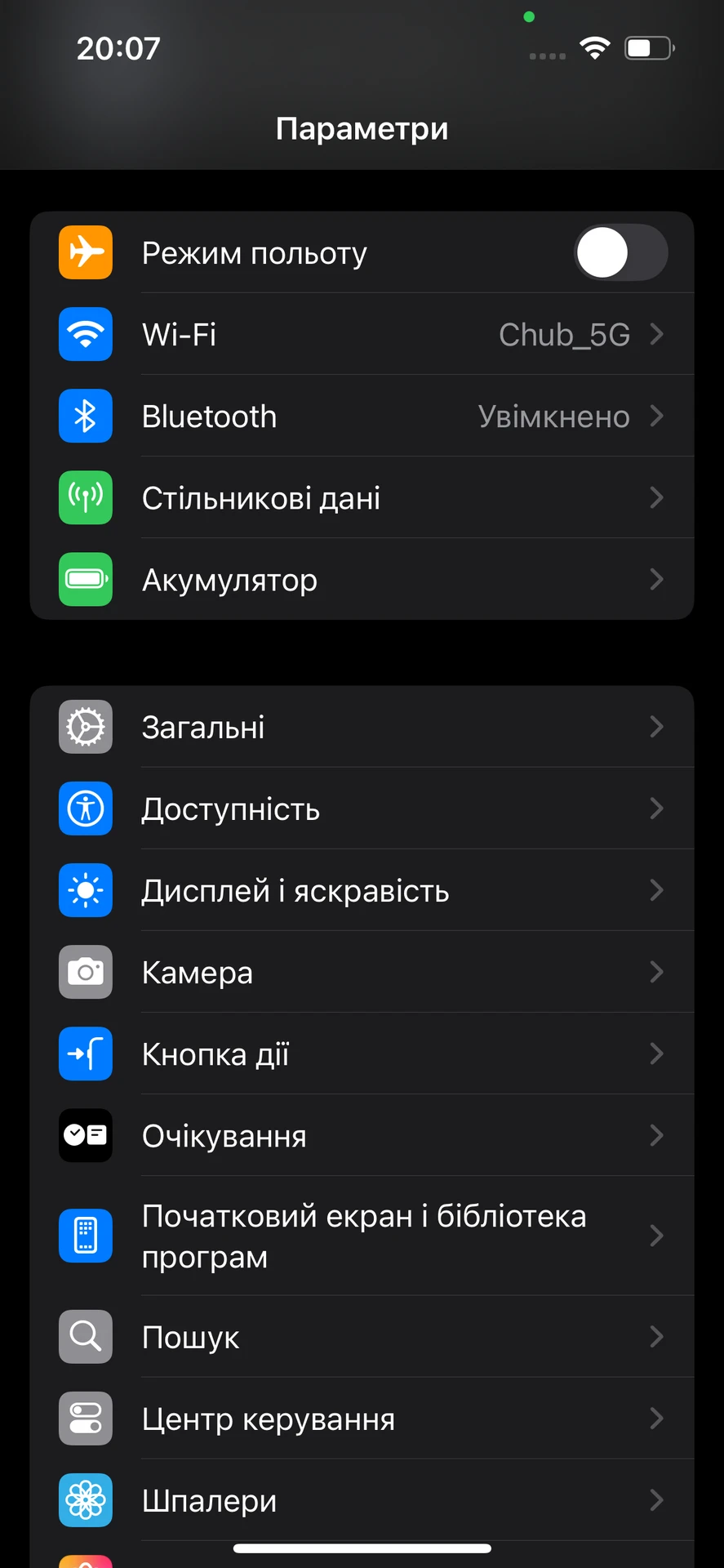This screenshot has height=1568, width=724.
Task: Open Bluetooth settings
Action: [x=362, y=416]
